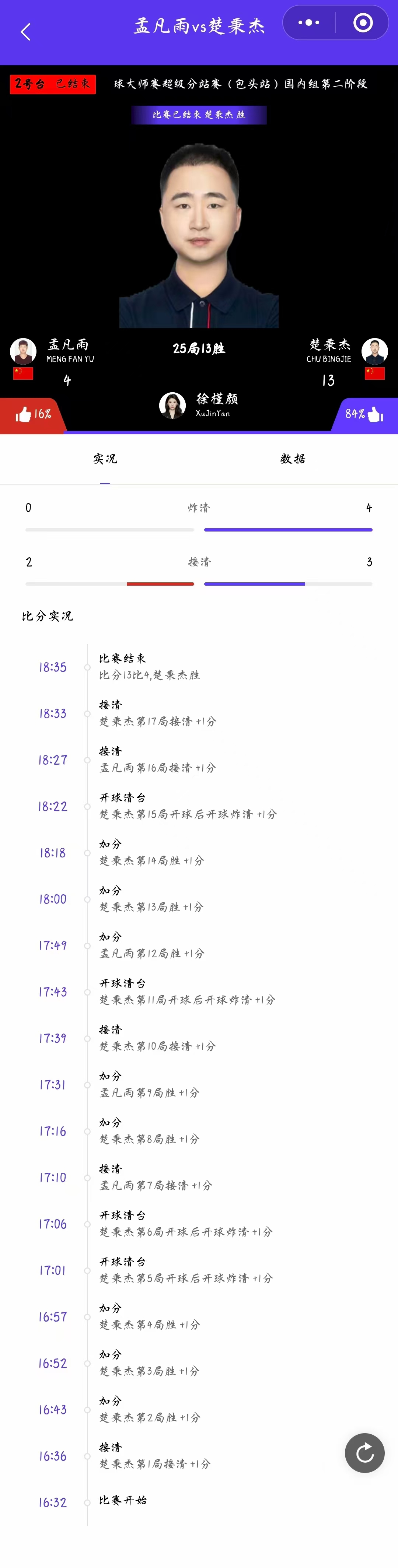Like 楚秉杰 with the purple thumbs-up
Screen dimensions: 398x1568
[374, 414]
